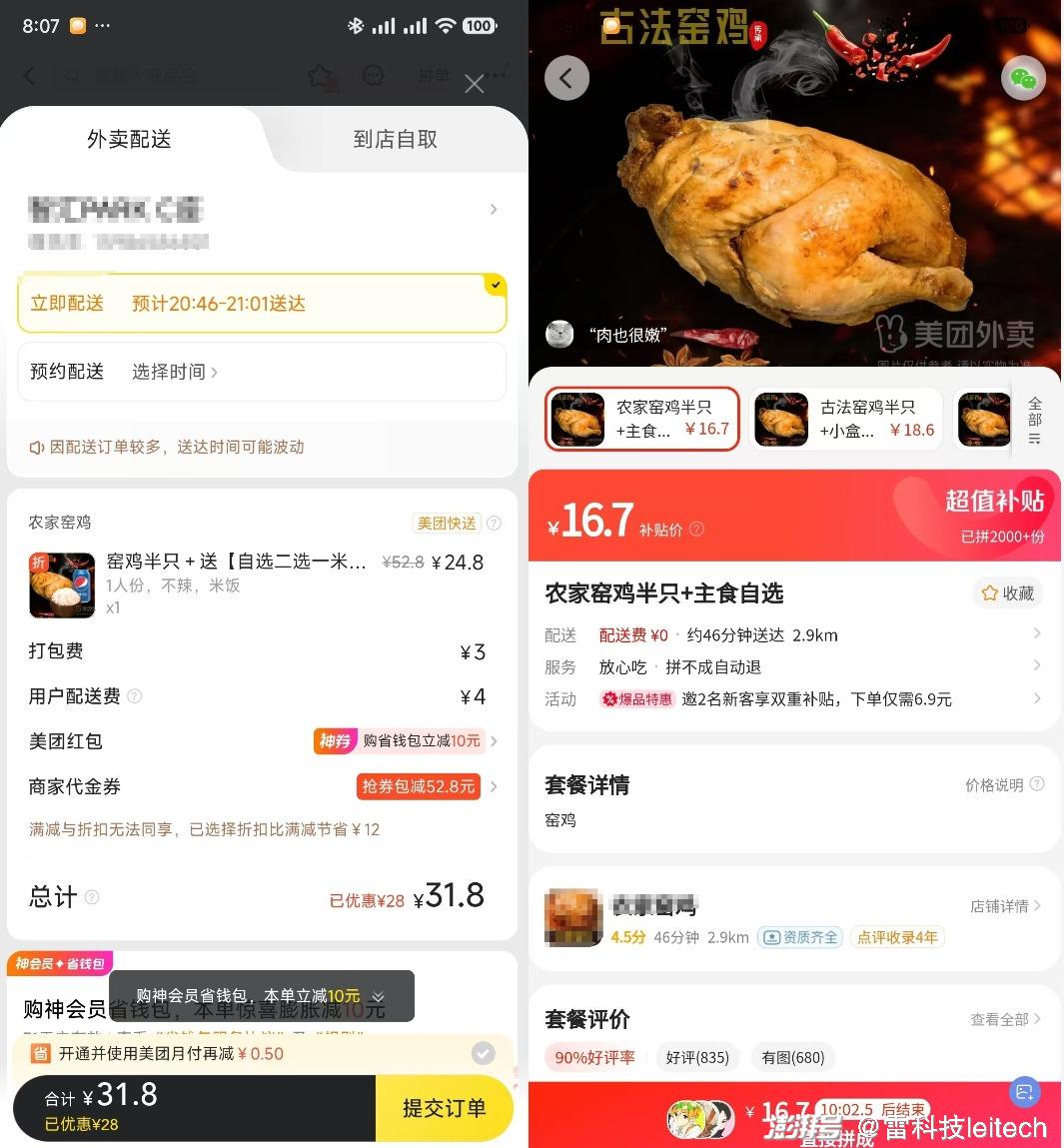Image resolution: width=1064 pixels, height=1148 pixels.
Task: Filter reviews by 好评(835)
Action: click(697, 1057)
